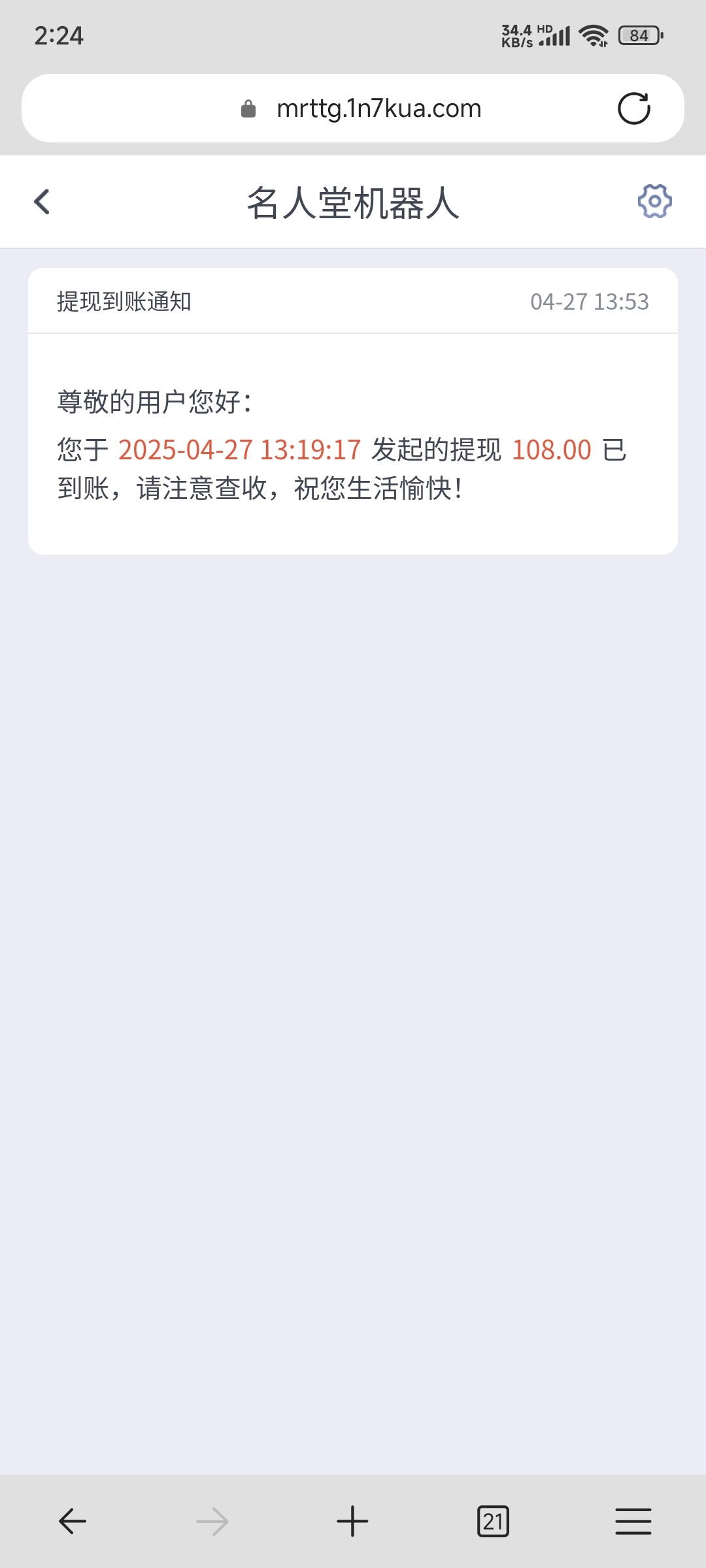Screen dimensions: 706x1568
Task: View the 21 open tabs
Action: [x=493, y=1521]
